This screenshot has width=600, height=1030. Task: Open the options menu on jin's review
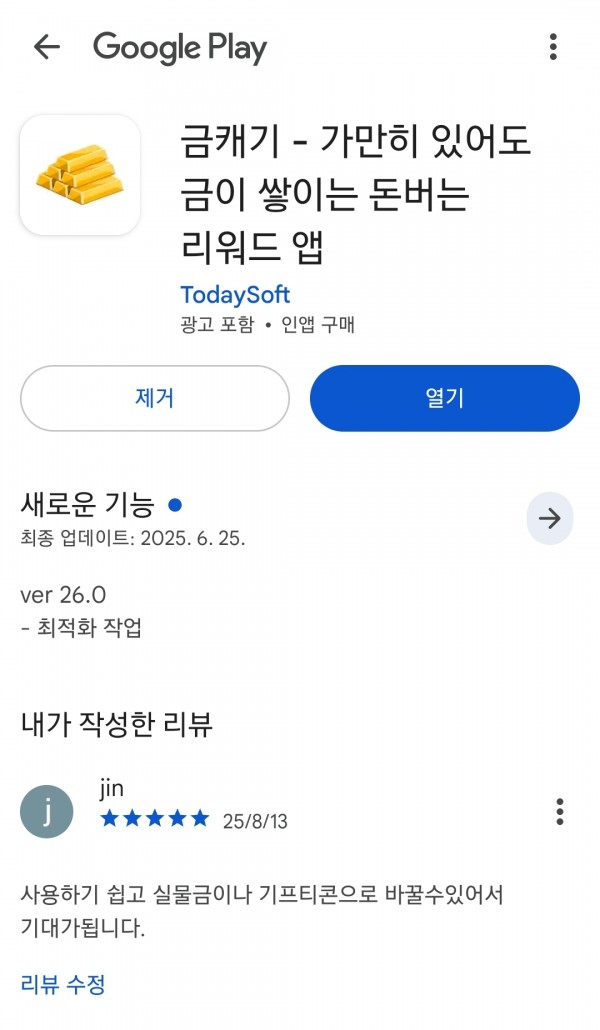pyautogui.click(x=560, y=812)
